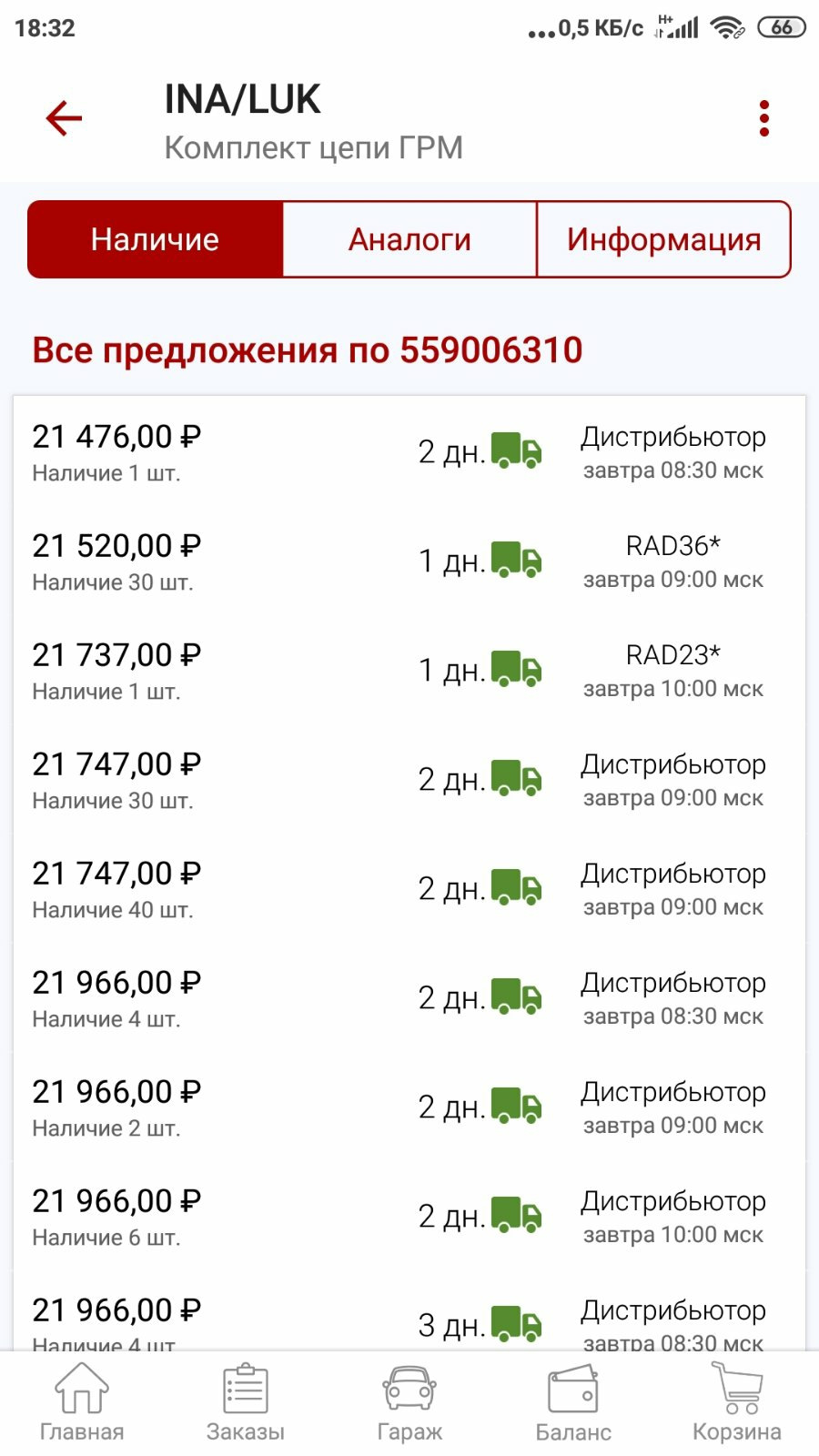Switch to the Информация tab

664,238
